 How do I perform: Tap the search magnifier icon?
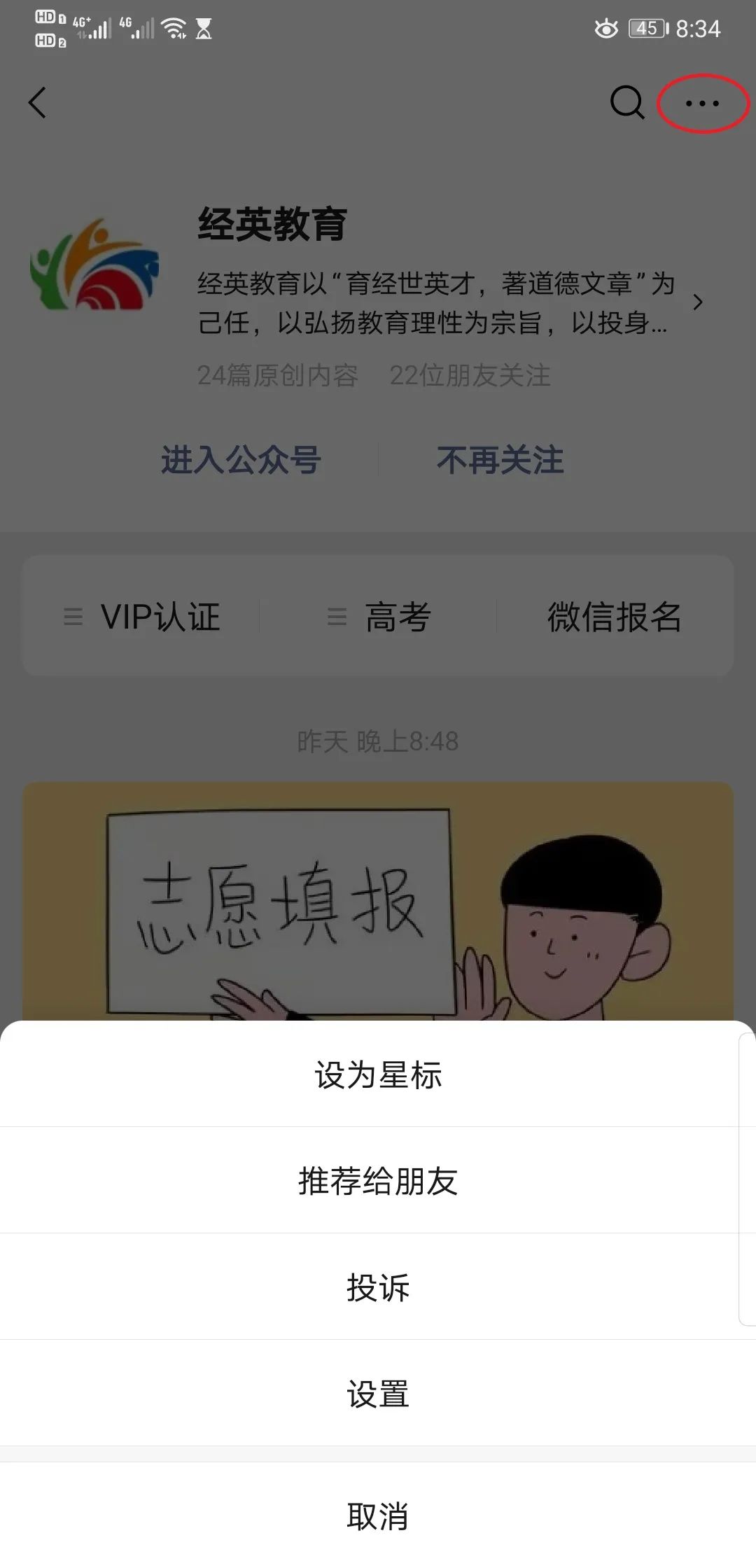[x=626, y=104]
